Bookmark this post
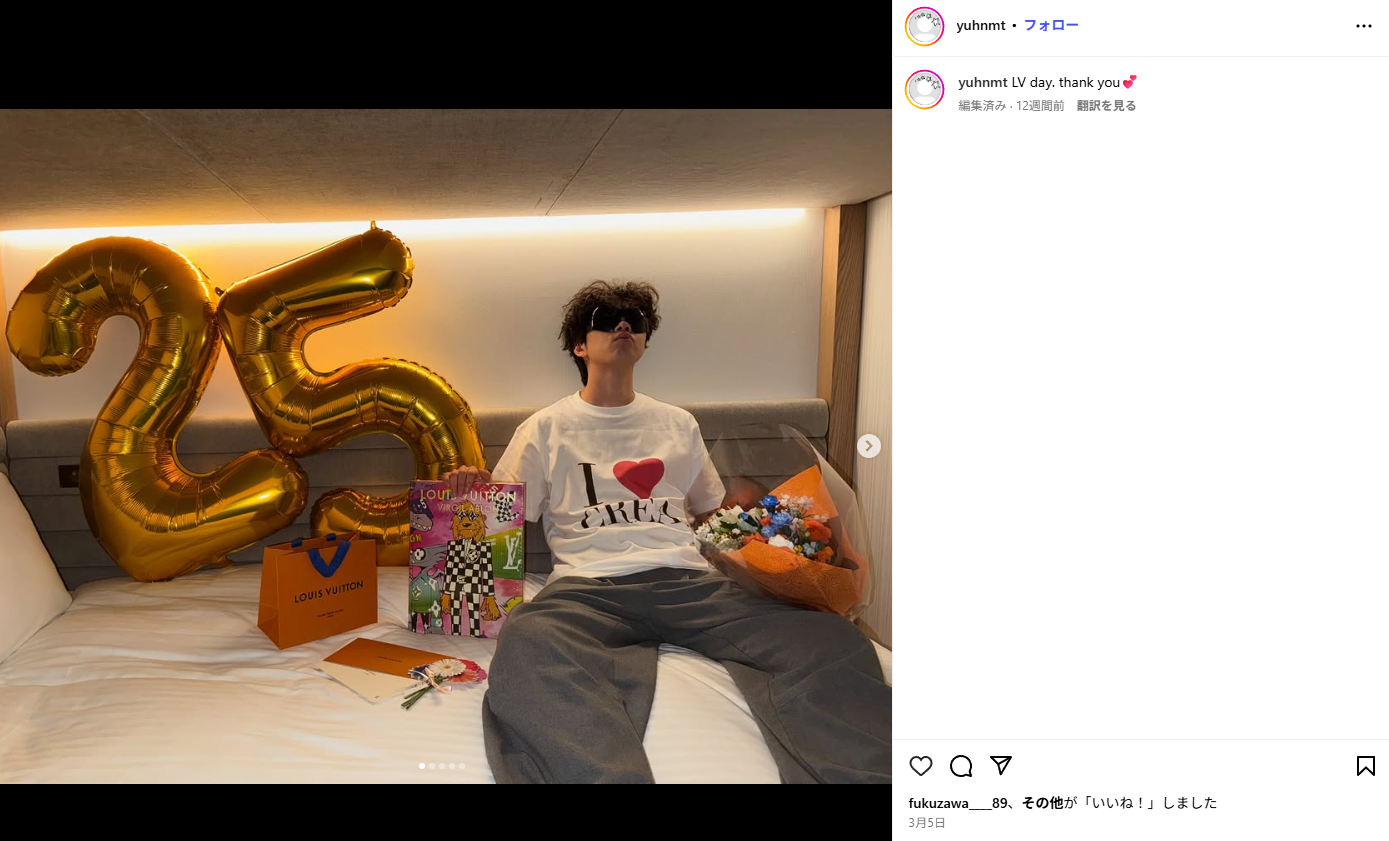This screenshot has width=1389, height=841. [1365, 766]
